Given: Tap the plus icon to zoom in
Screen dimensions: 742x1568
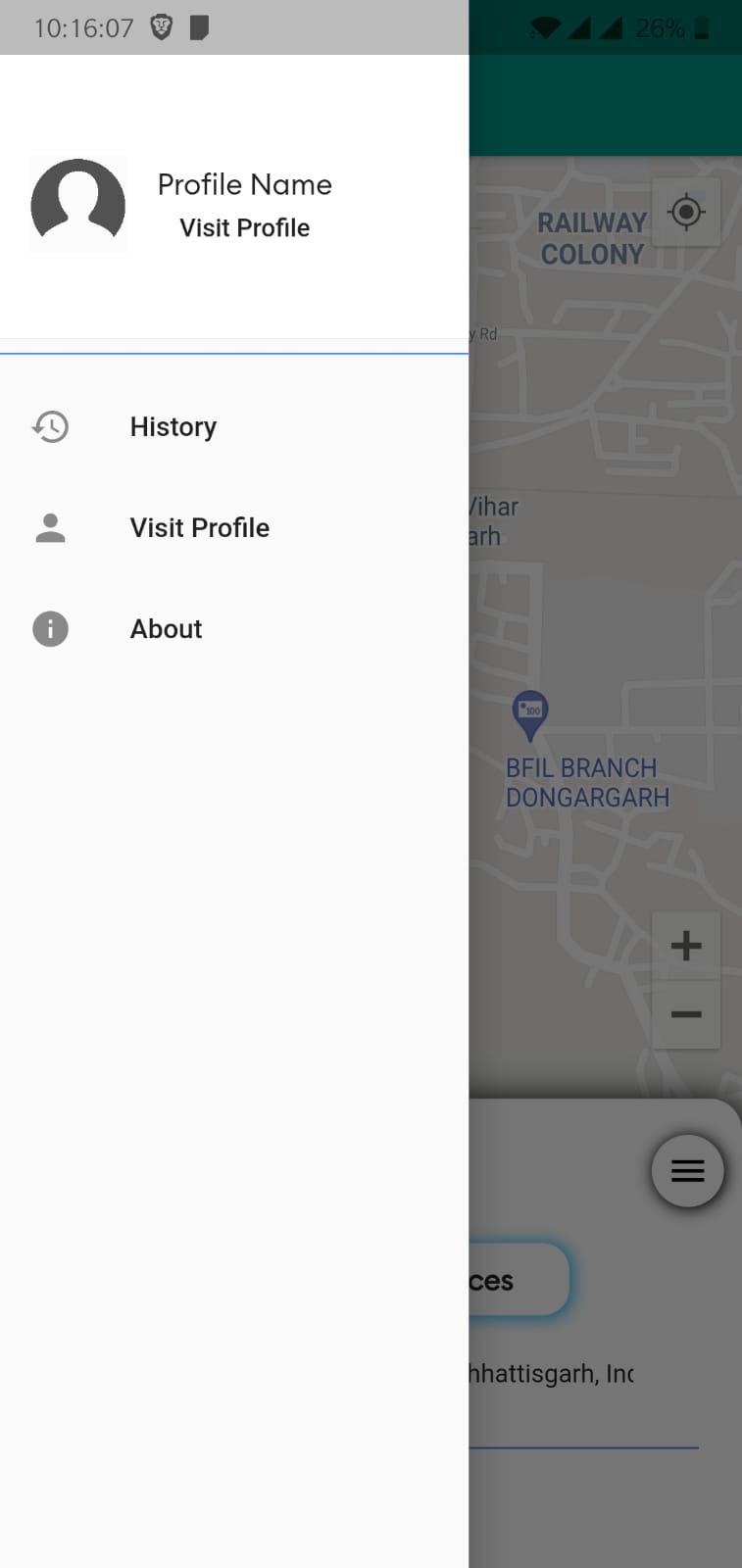Looking at the screenshot, I should [686, 945].
